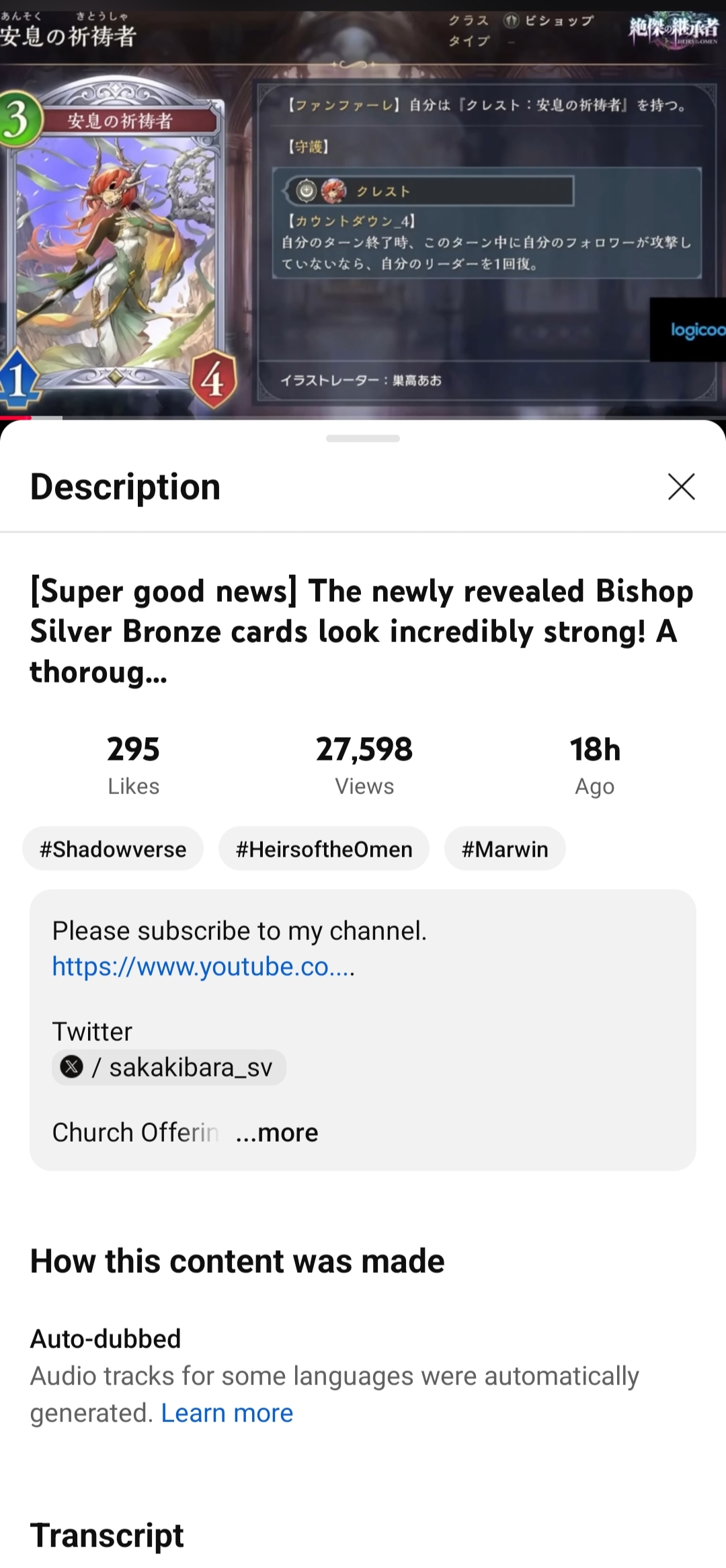The width and height of the screenshot is (726, 1568).
Task: Expand the description with ...more
Action: click(x=277, y=1133)
